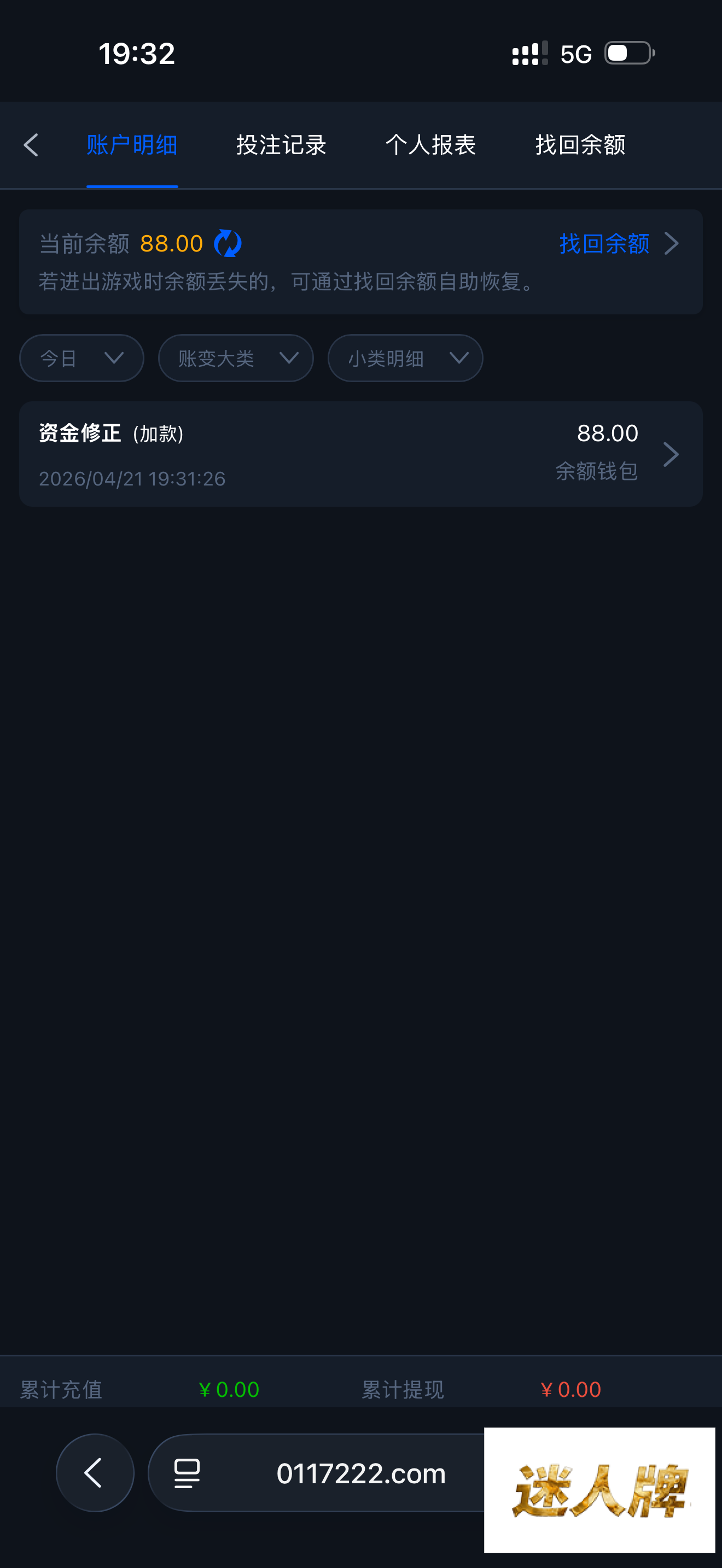Open the 找回余额 link in balance card
This screenshot has height=1568, width=722.
(618, 243)
